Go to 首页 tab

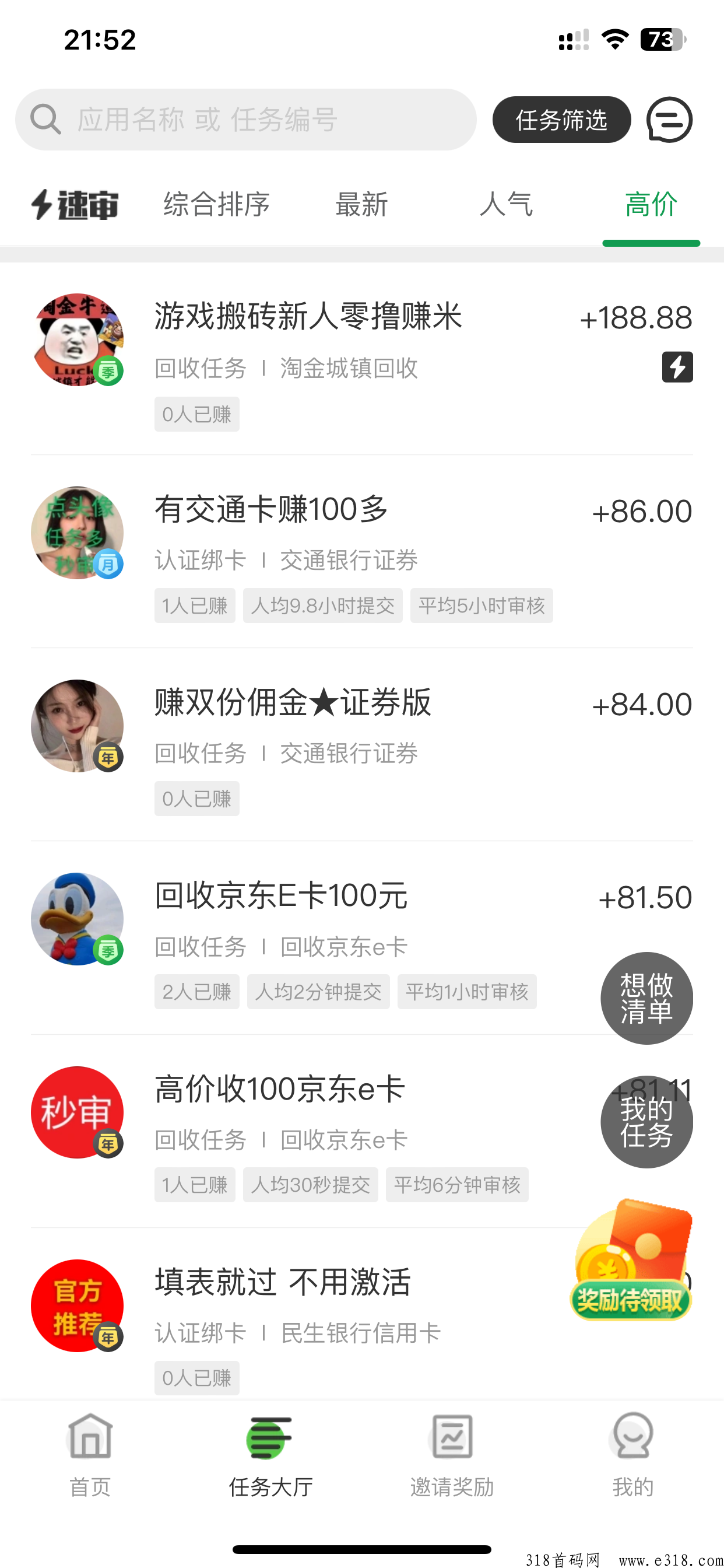(90, 1455)
